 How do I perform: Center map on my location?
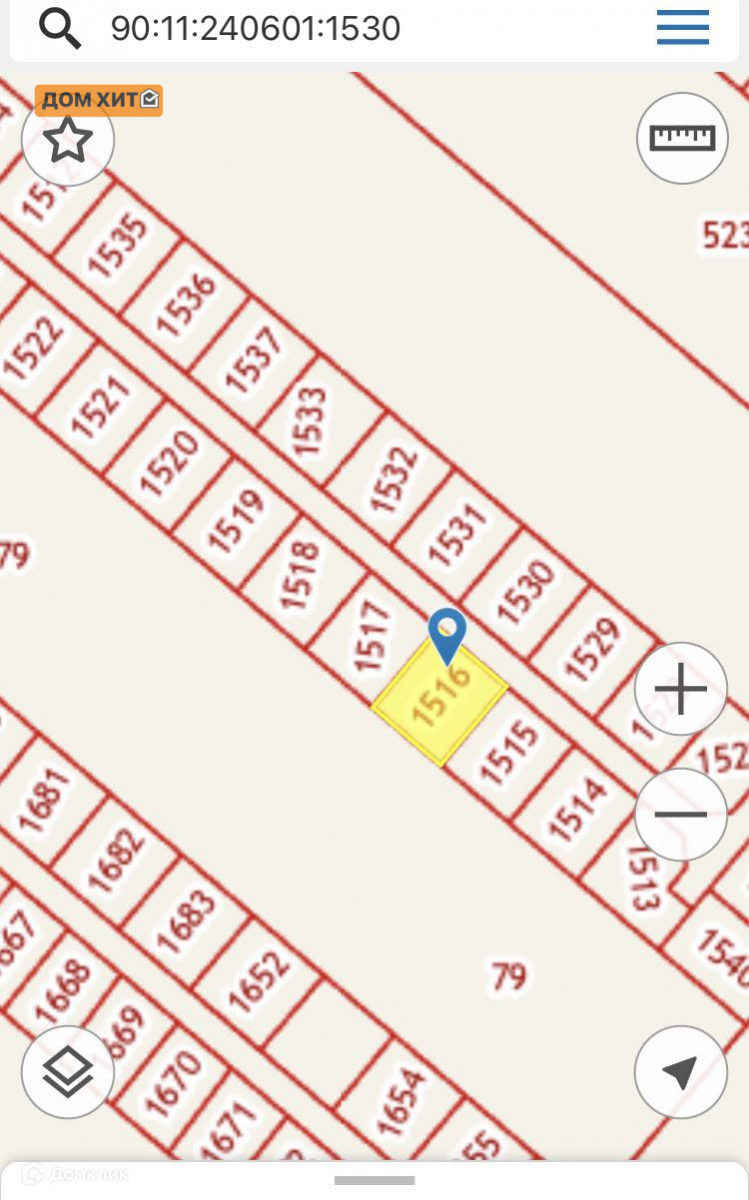click(680, 1072)
